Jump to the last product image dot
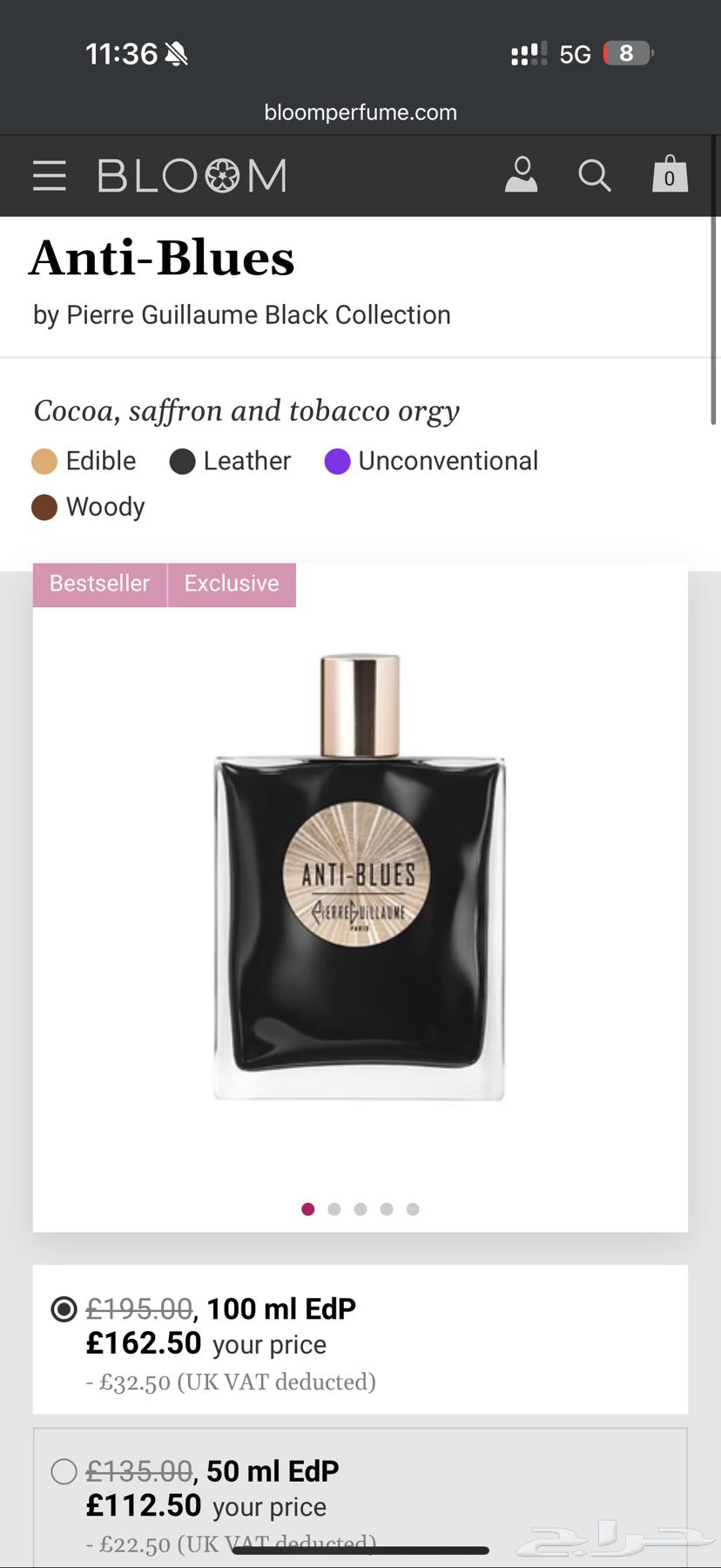Viewport: 721px width, 1568px height. tap(412, 1209)
